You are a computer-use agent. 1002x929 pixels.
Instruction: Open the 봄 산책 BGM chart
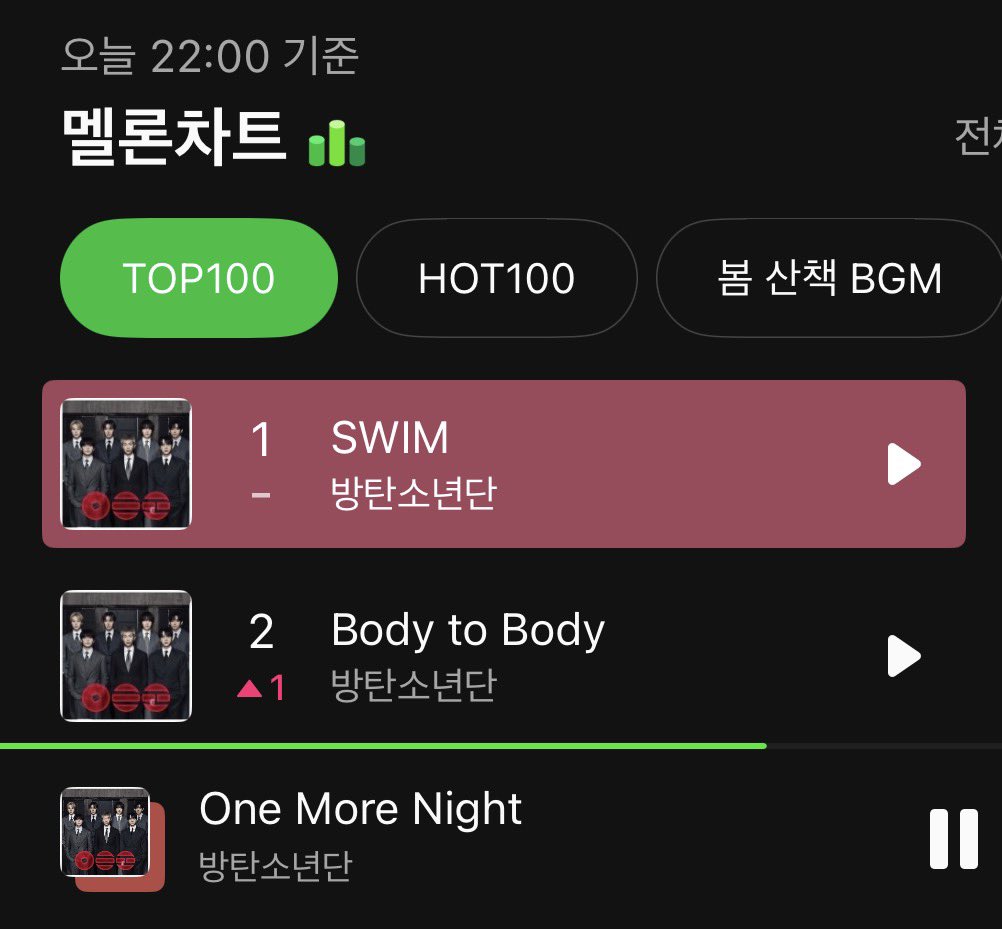coord(829,278)
